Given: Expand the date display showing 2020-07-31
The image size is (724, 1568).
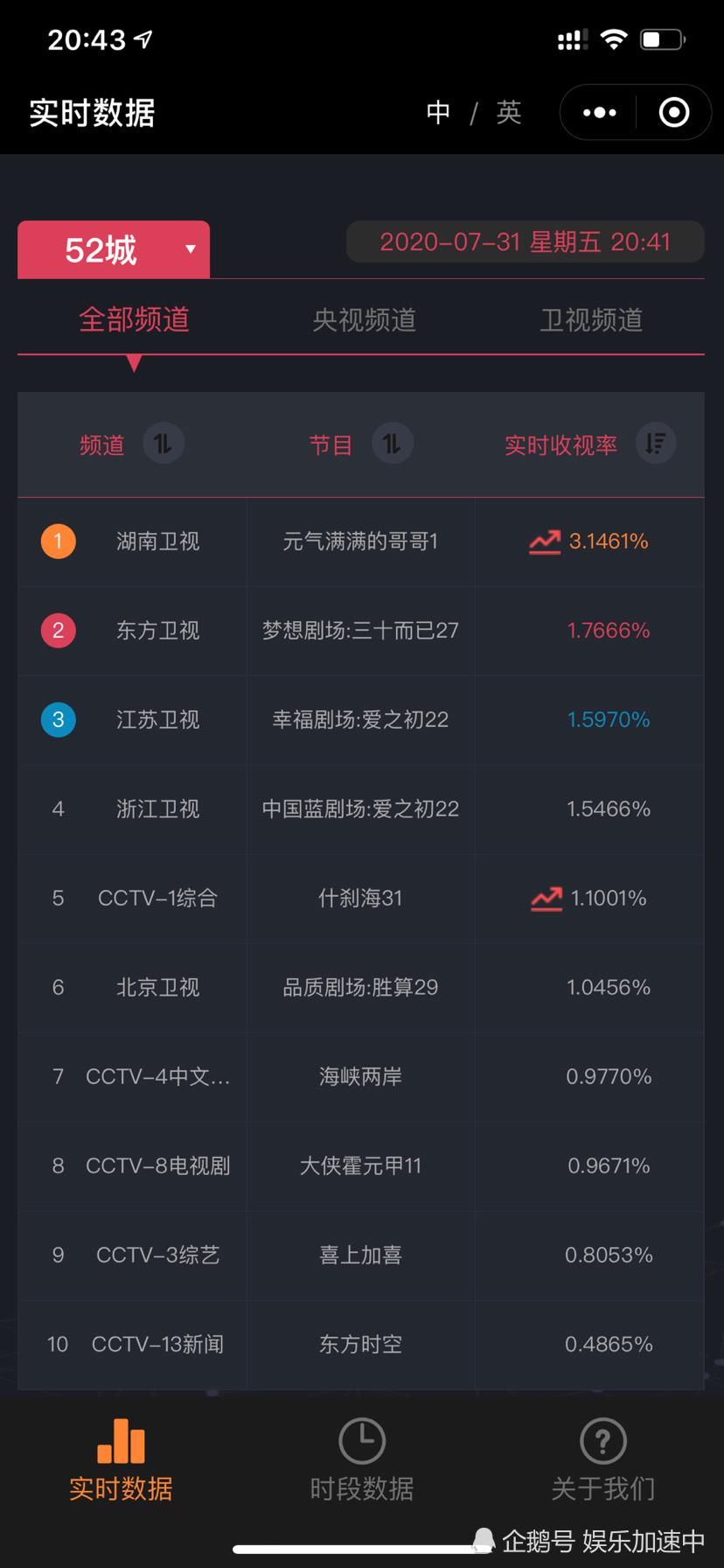Looking at the screenshot, I should (526, 242).
